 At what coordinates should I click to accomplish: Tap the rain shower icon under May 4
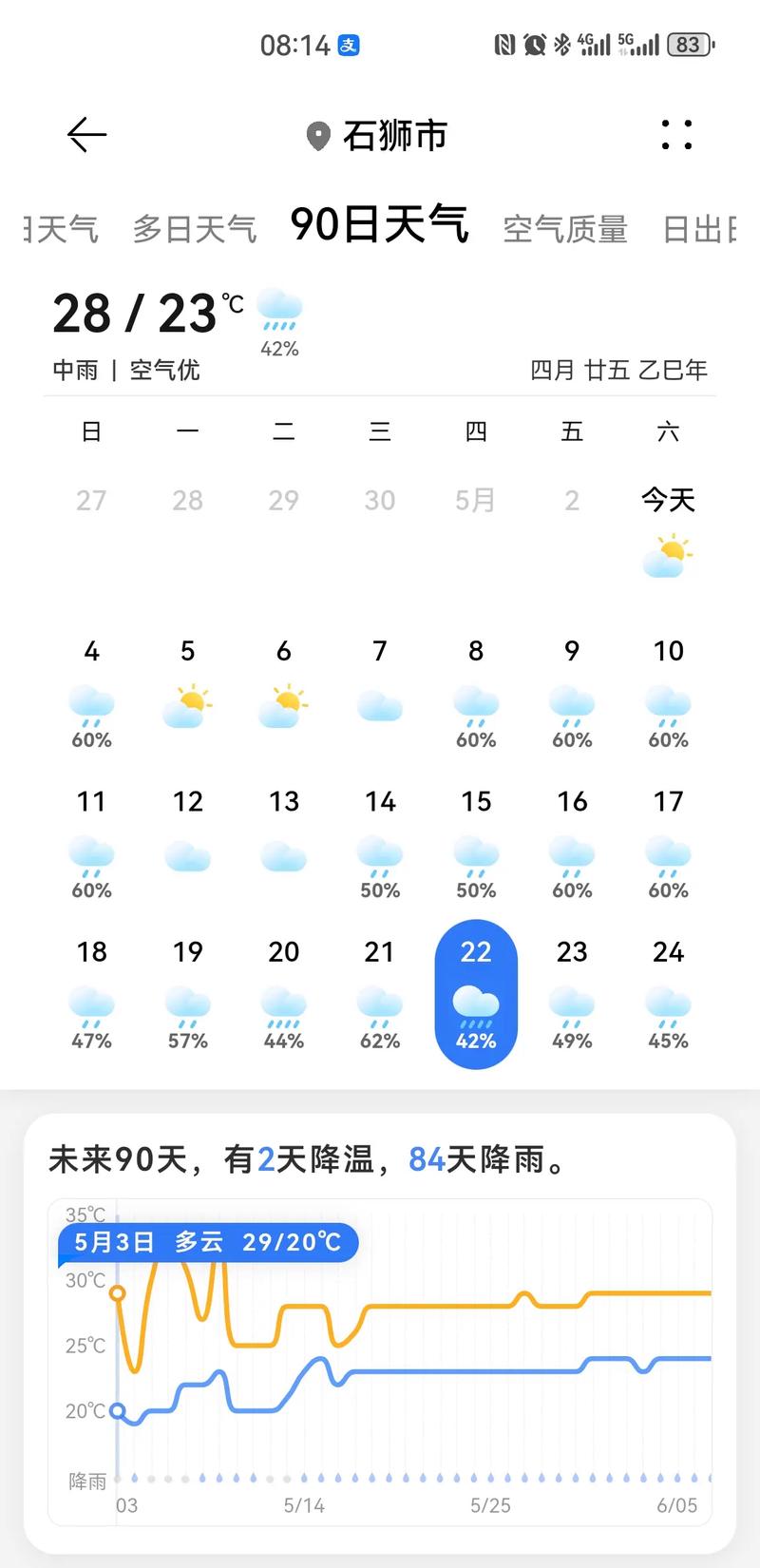coord(90,705)
